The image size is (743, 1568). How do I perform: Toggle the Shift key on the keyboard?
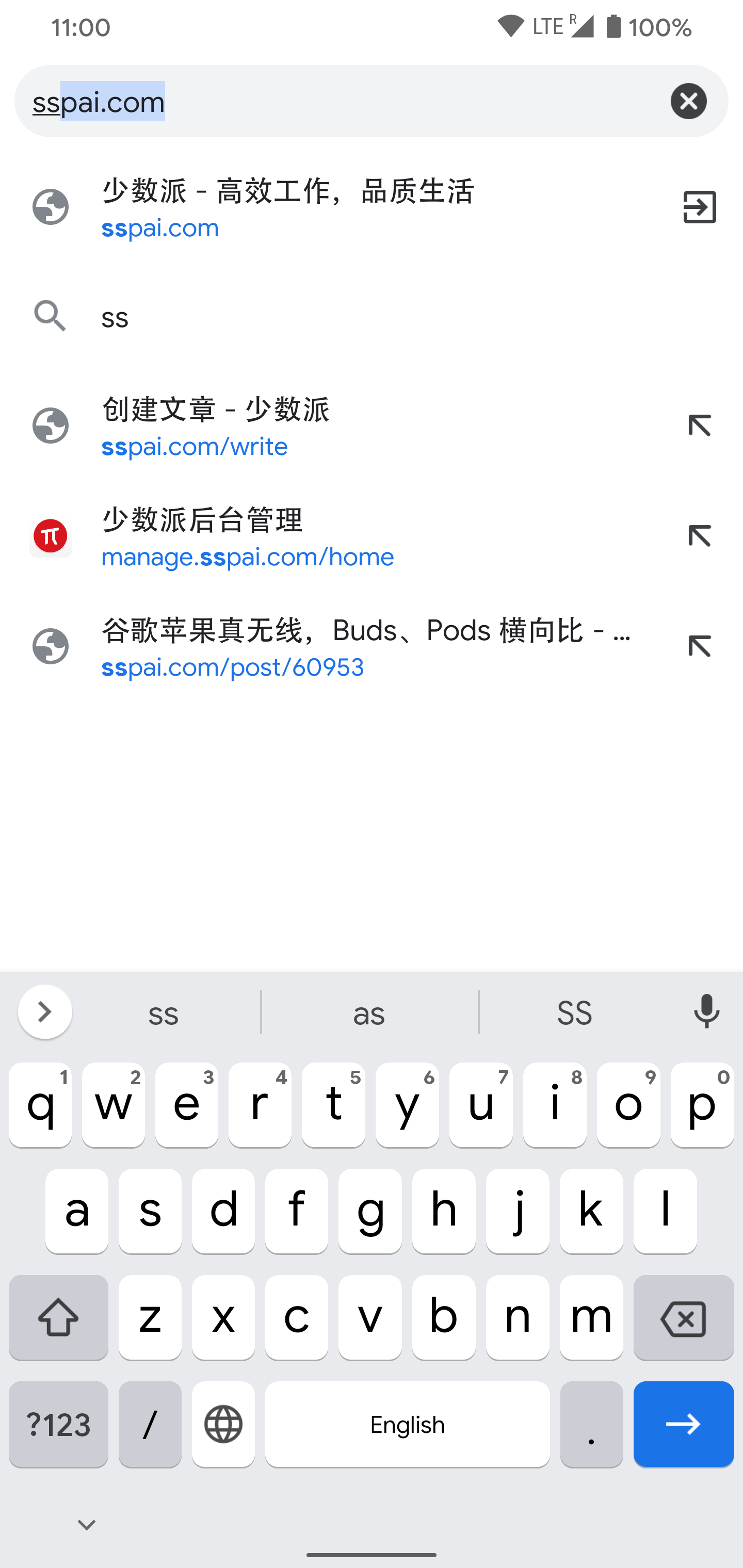(x=58, y=1318)
